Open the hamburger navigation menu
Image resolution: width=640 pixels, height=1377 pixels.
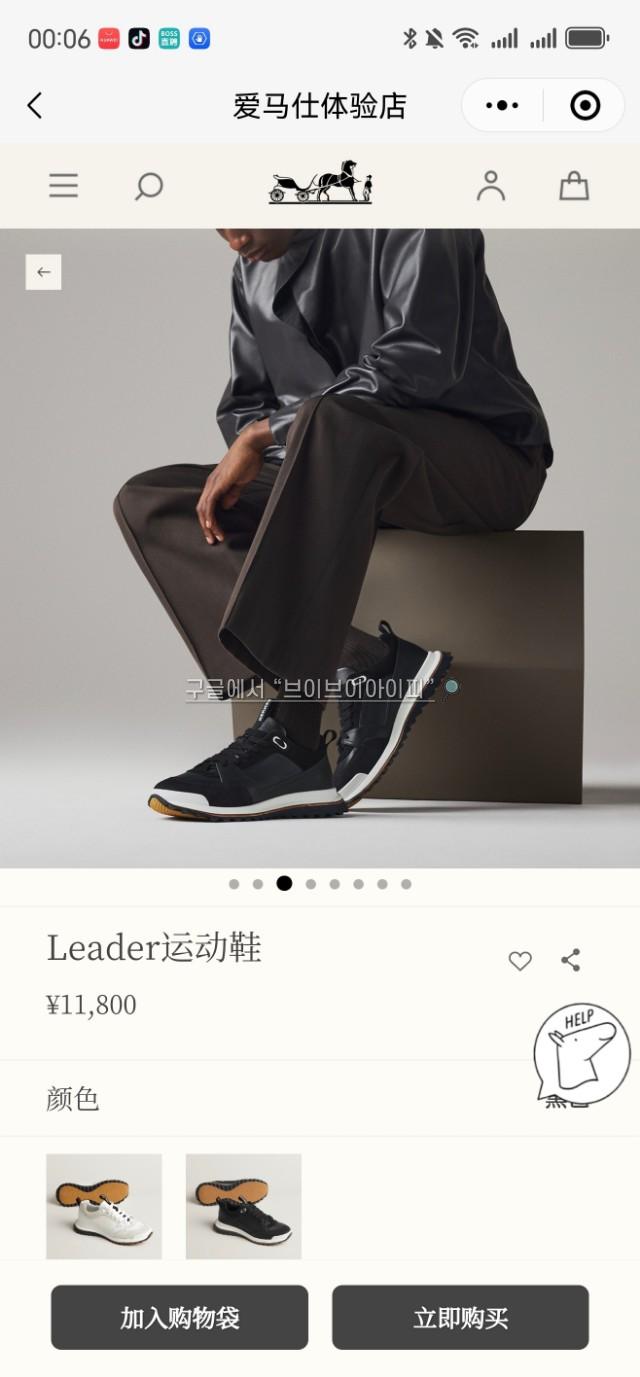[x=63, y=185]
